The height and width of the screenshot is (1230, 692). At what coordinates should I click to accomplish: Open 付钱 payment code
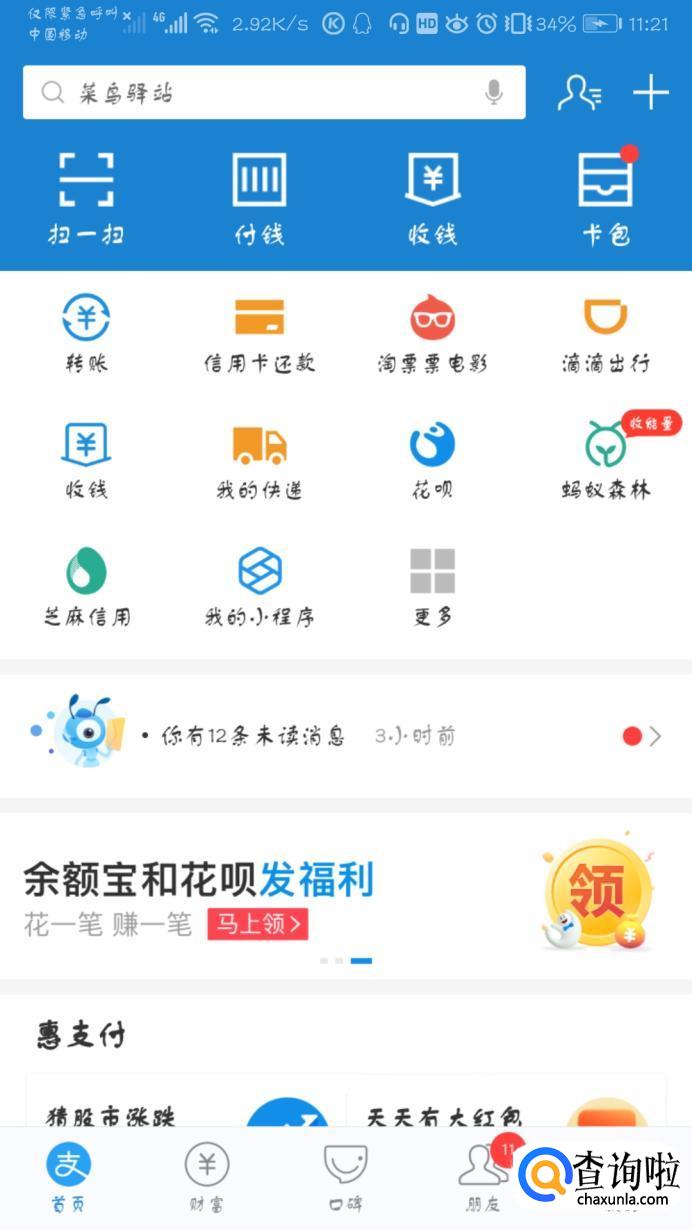259,198
